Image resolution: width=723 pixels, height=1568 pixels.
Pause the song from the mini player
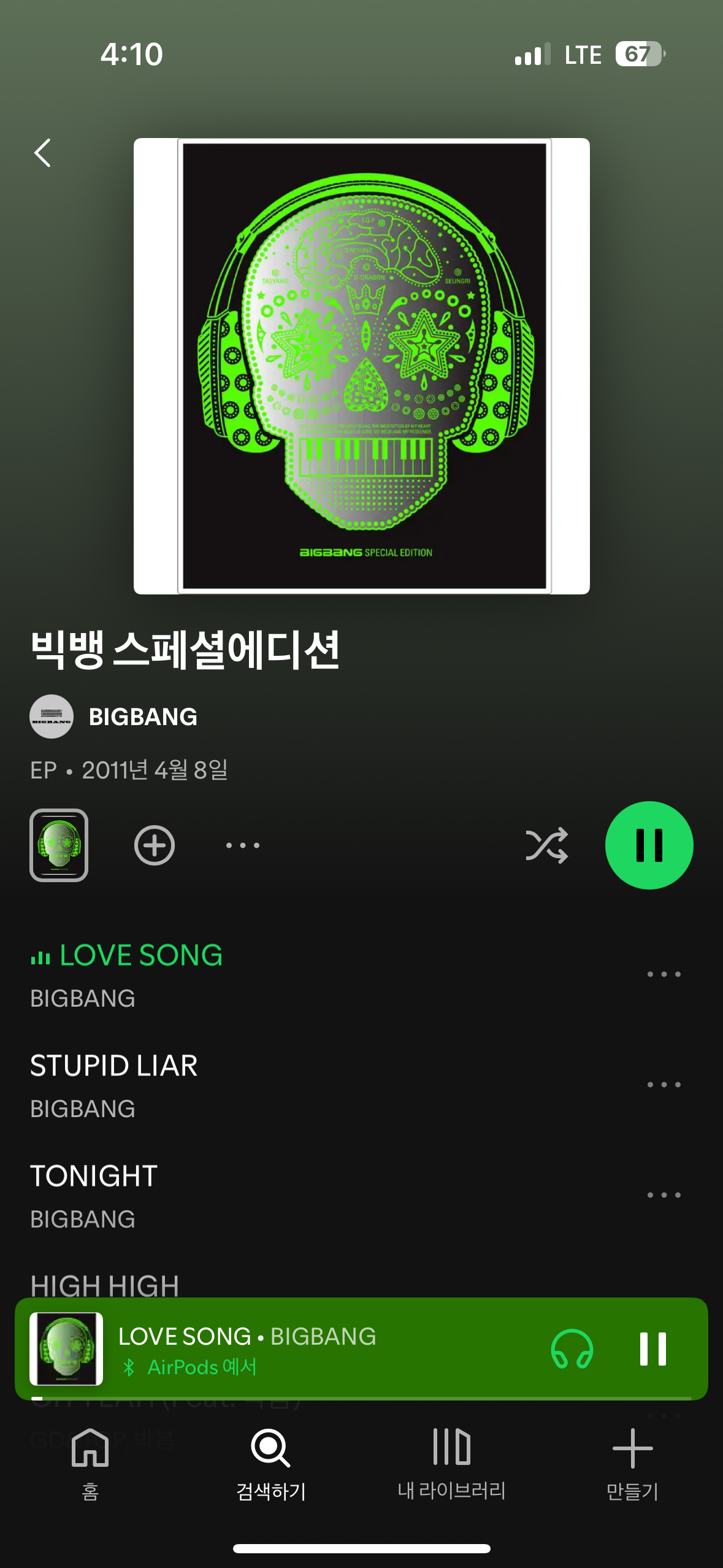click(x=652, y=1348)
